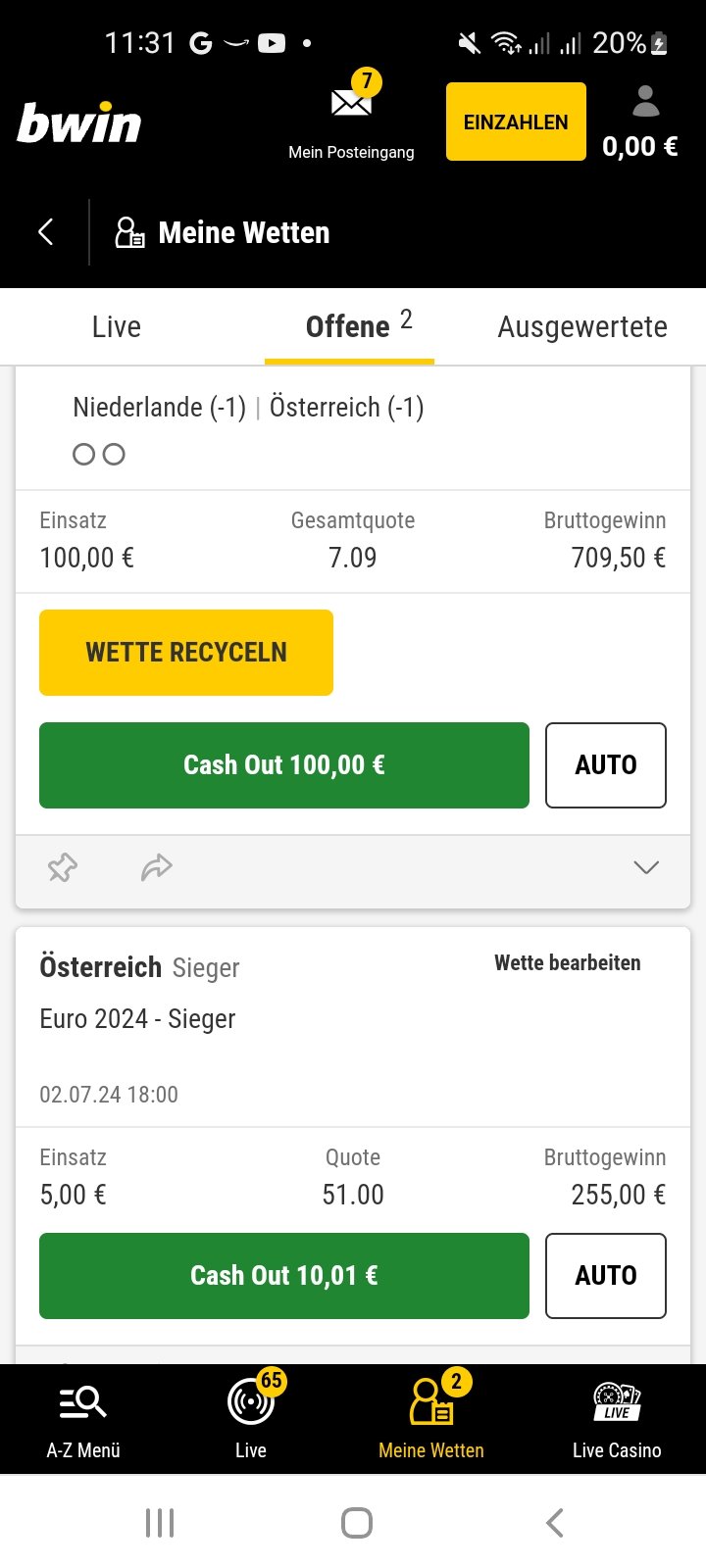706x1568 pixels.
Task: Switch to Ausgewertete tab
Action: tap(582, 326)
